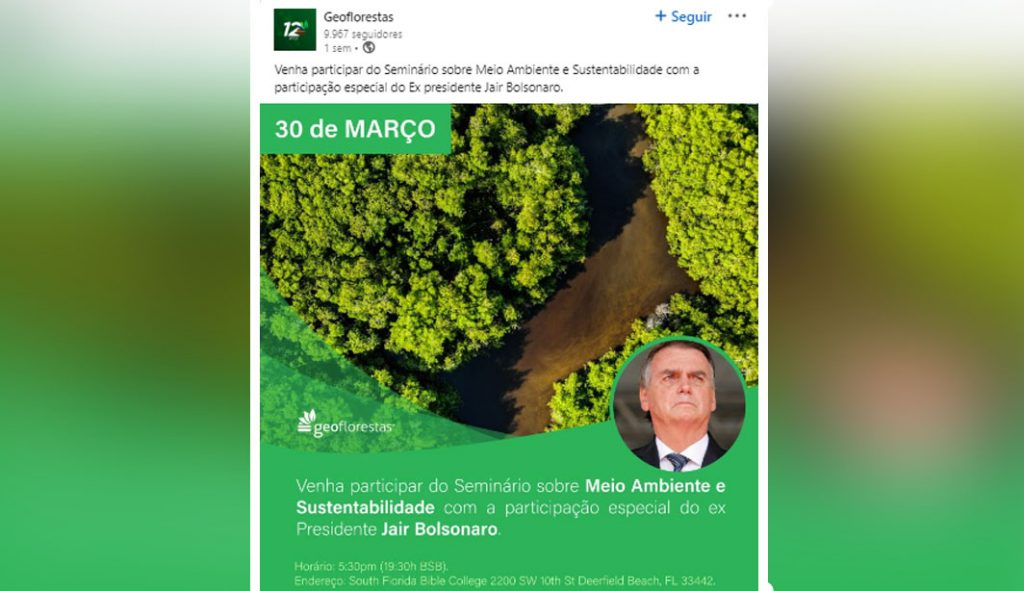
Task: Open the Geoflorestas page name link
Action: tap(358, 16)
